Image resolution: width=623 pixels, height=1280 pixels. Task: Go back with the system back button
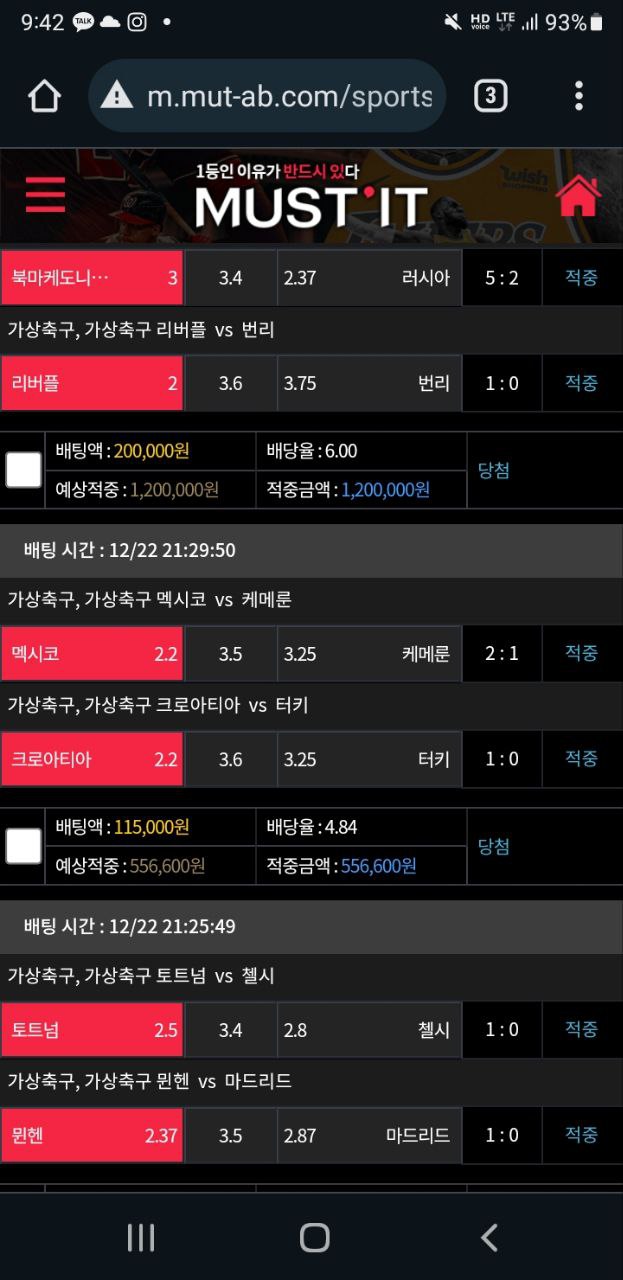click(489, 1238)
